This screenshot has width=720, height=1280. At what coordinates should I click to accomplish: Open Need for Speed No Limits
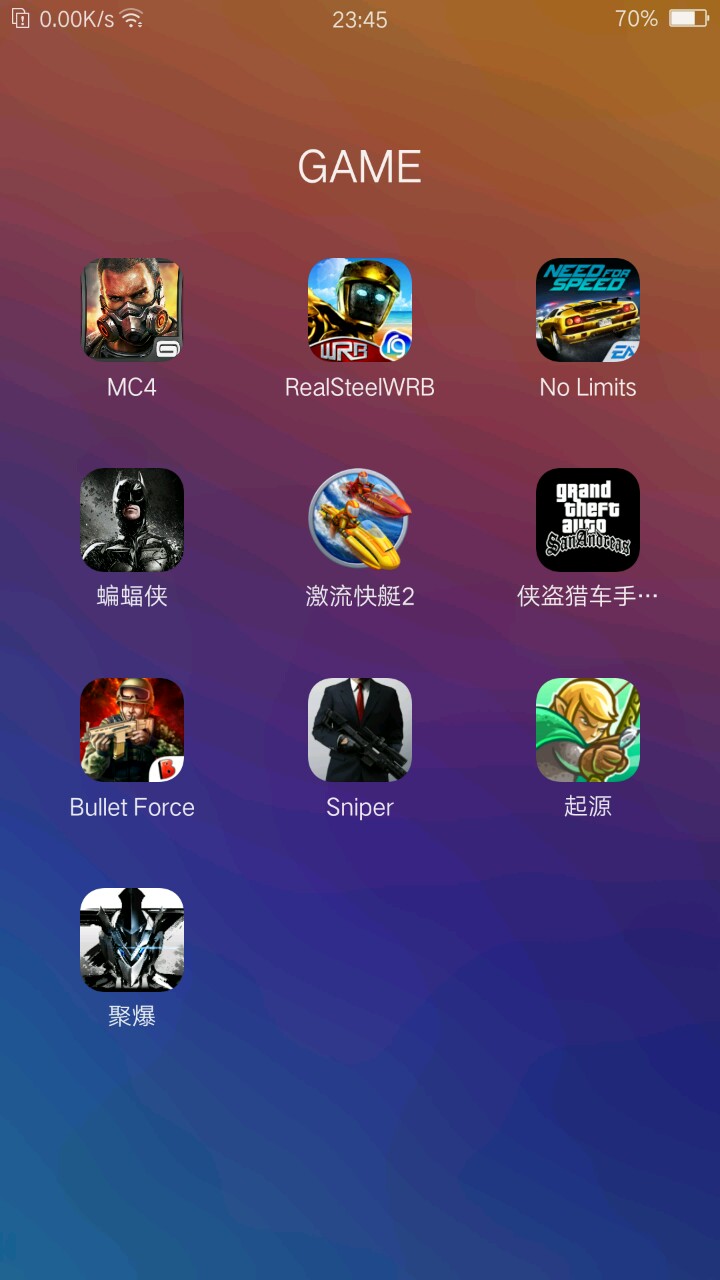[x=588, y=310]
